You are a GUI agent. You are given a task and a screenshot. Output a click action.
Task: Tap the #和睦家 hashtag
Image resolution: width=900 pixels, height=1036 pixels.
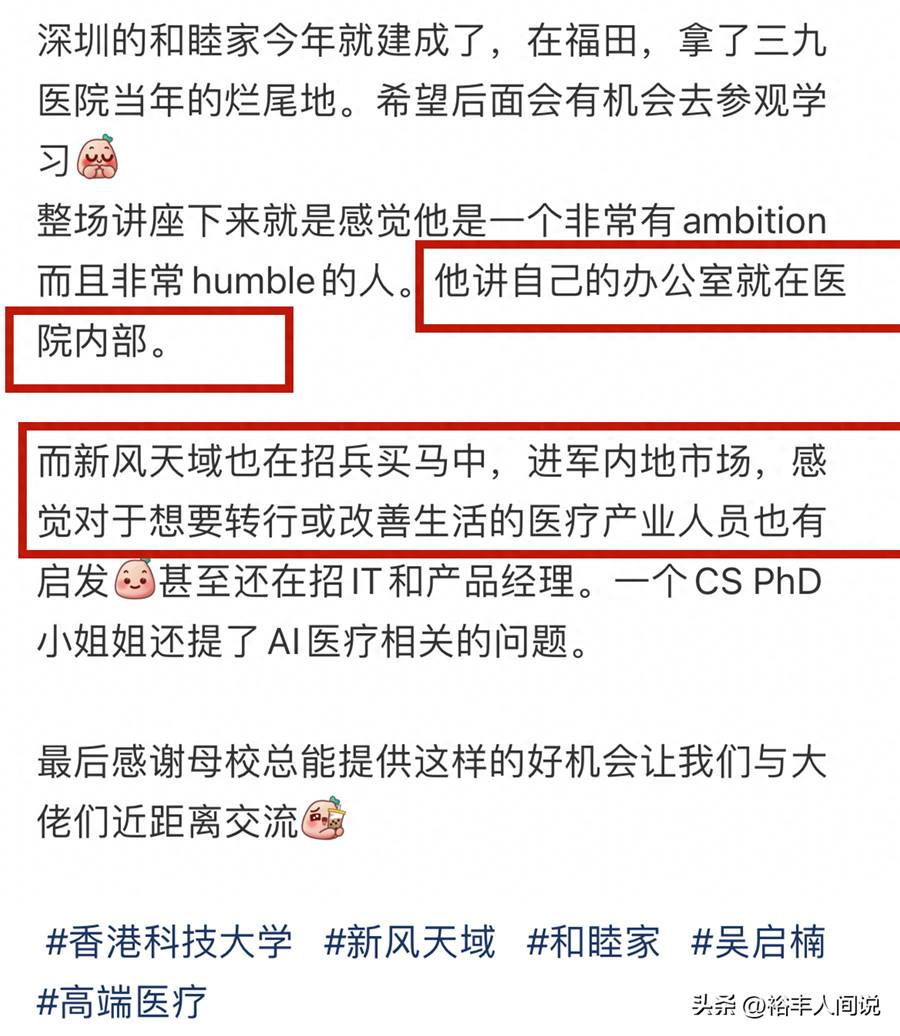(593, 942)
